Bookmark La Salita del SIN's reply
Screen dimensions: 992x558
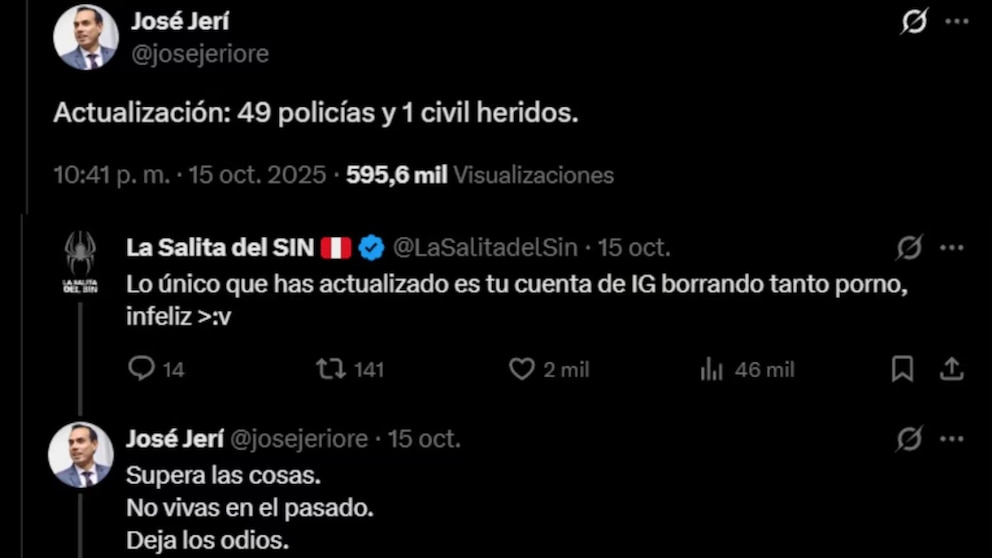[x=902, y=369]
